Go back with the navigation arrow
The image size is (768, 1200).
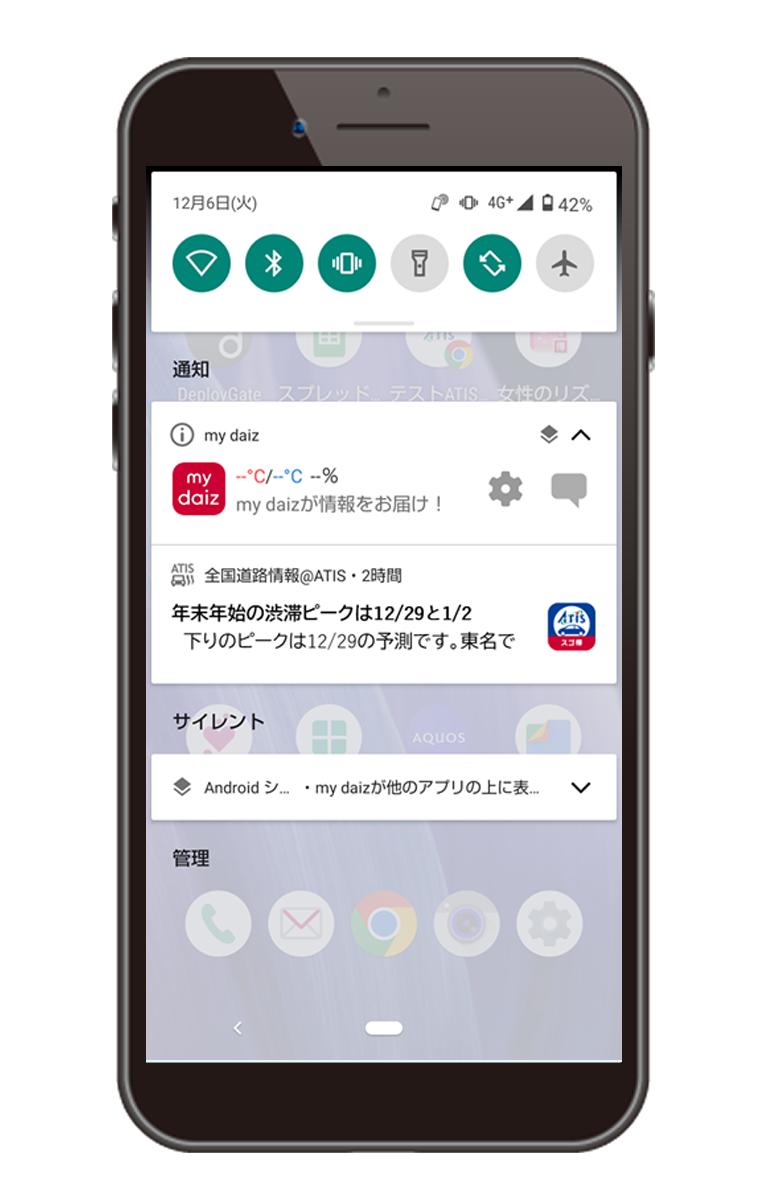pyautogui.click(x=237, y=1027)
